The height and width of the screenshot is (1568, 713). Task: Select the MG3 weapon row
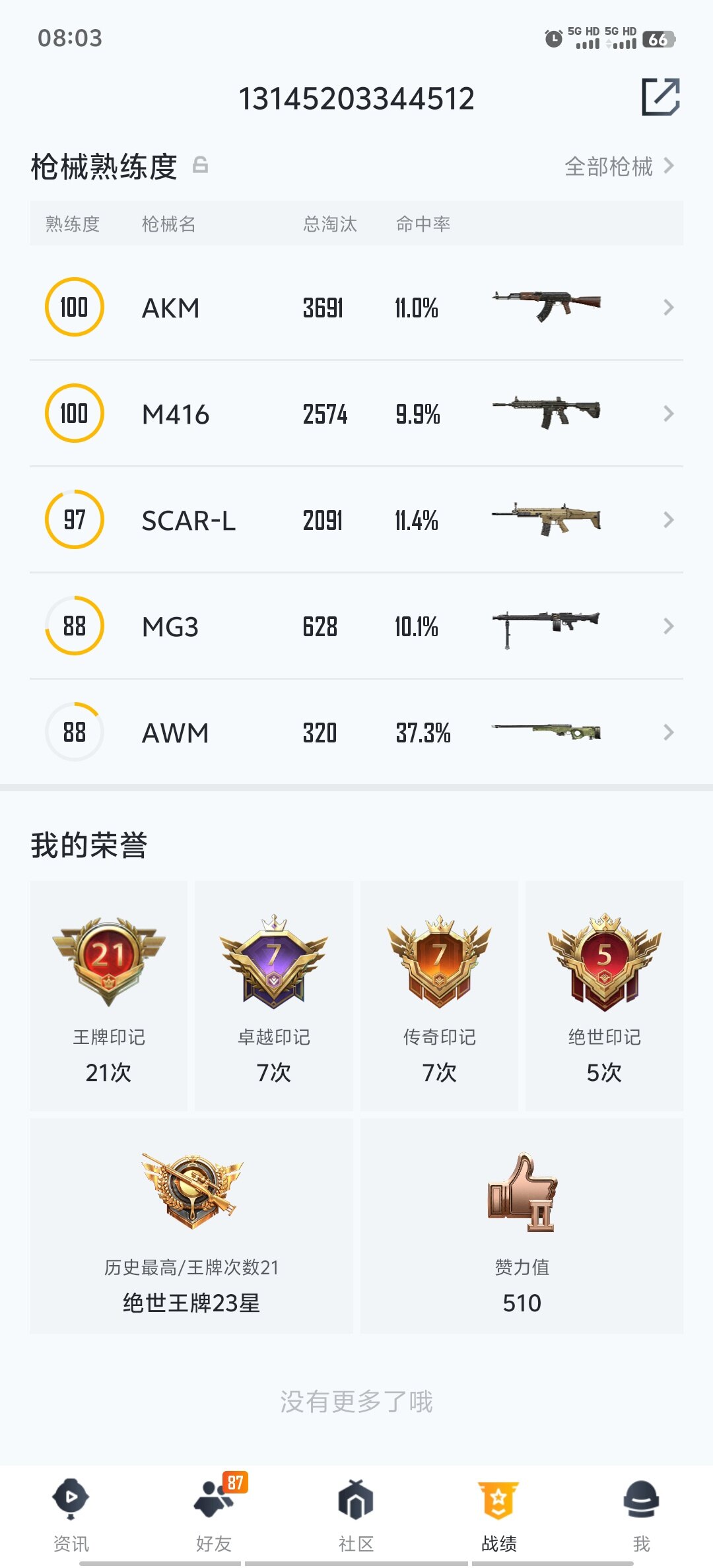(356, 626)
